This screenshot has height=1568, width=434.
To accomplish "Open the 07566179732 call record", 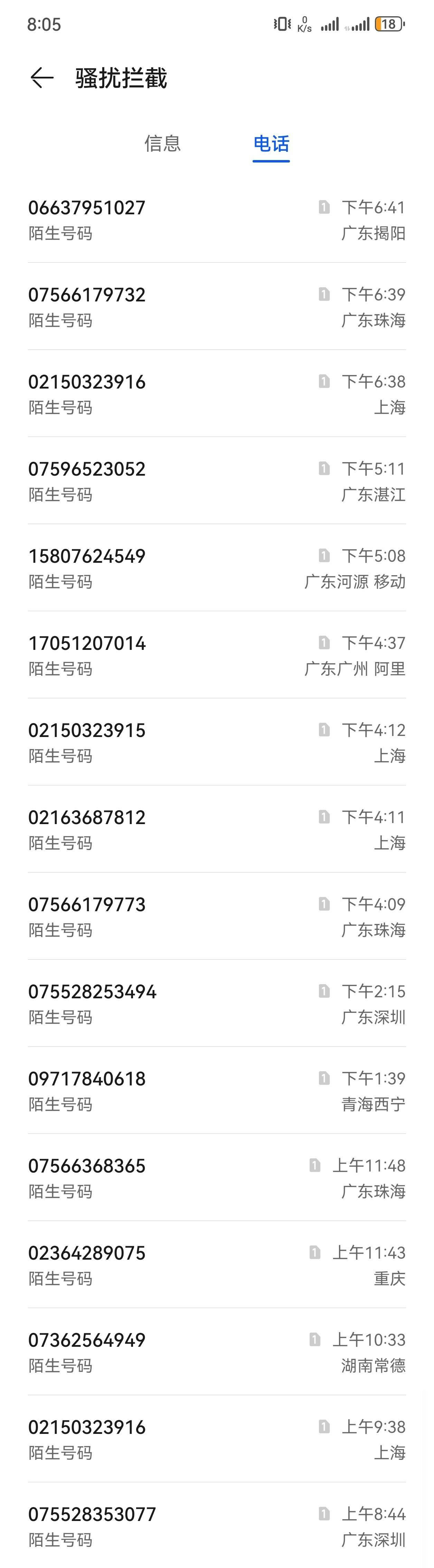I will click(x=217, y=307).
